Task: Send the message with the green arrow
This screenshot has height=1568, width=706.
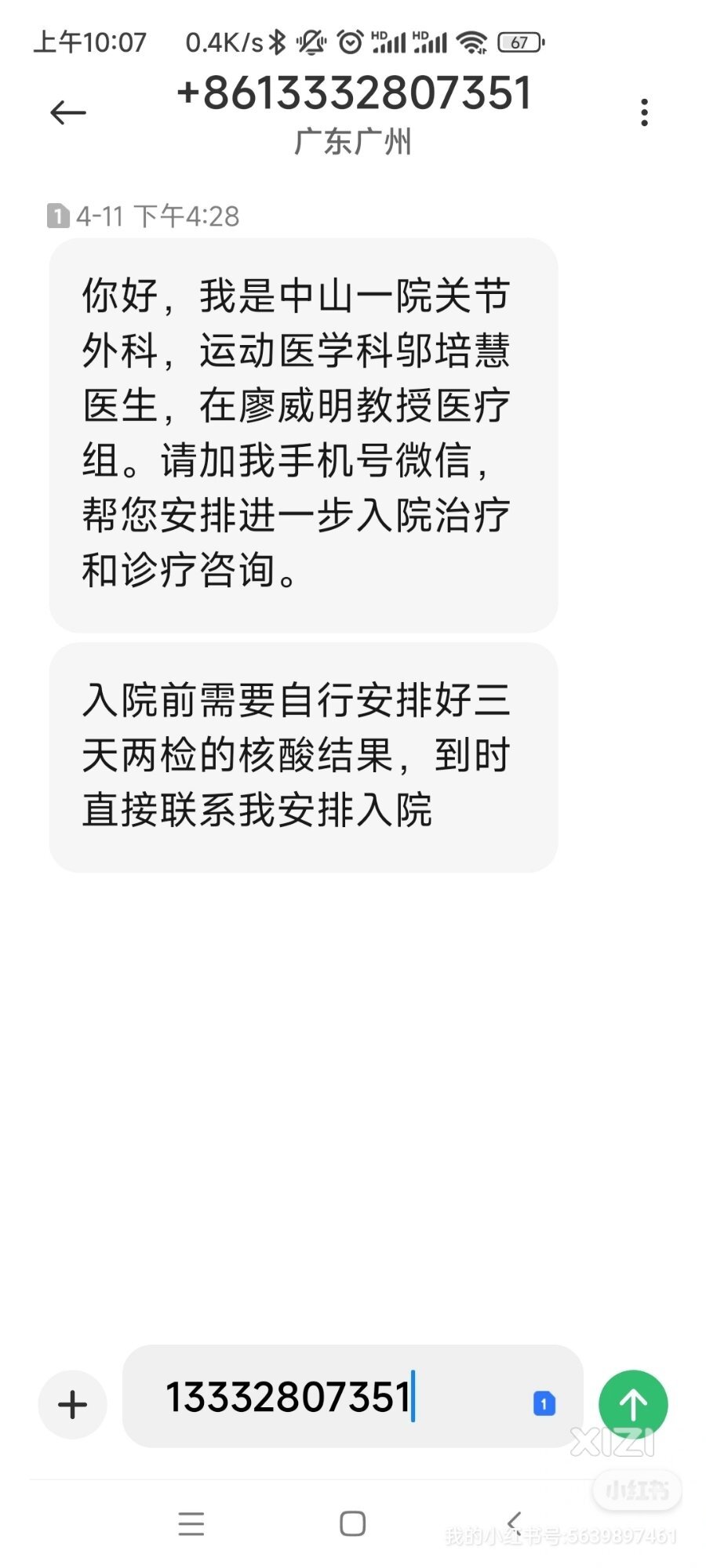Action: [x=632, y=1404]
